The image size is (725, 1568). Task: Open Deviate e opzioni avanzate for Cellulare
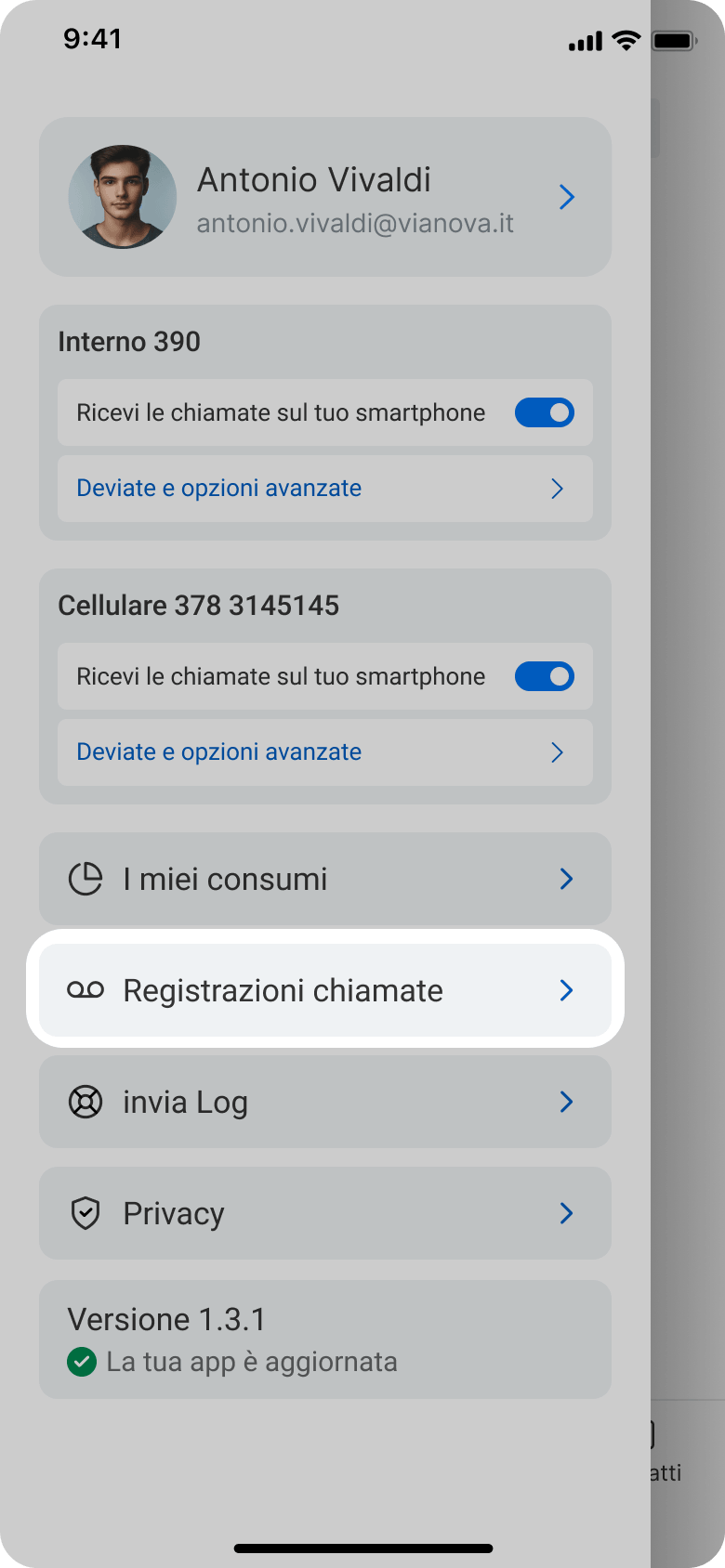[324, 752]
